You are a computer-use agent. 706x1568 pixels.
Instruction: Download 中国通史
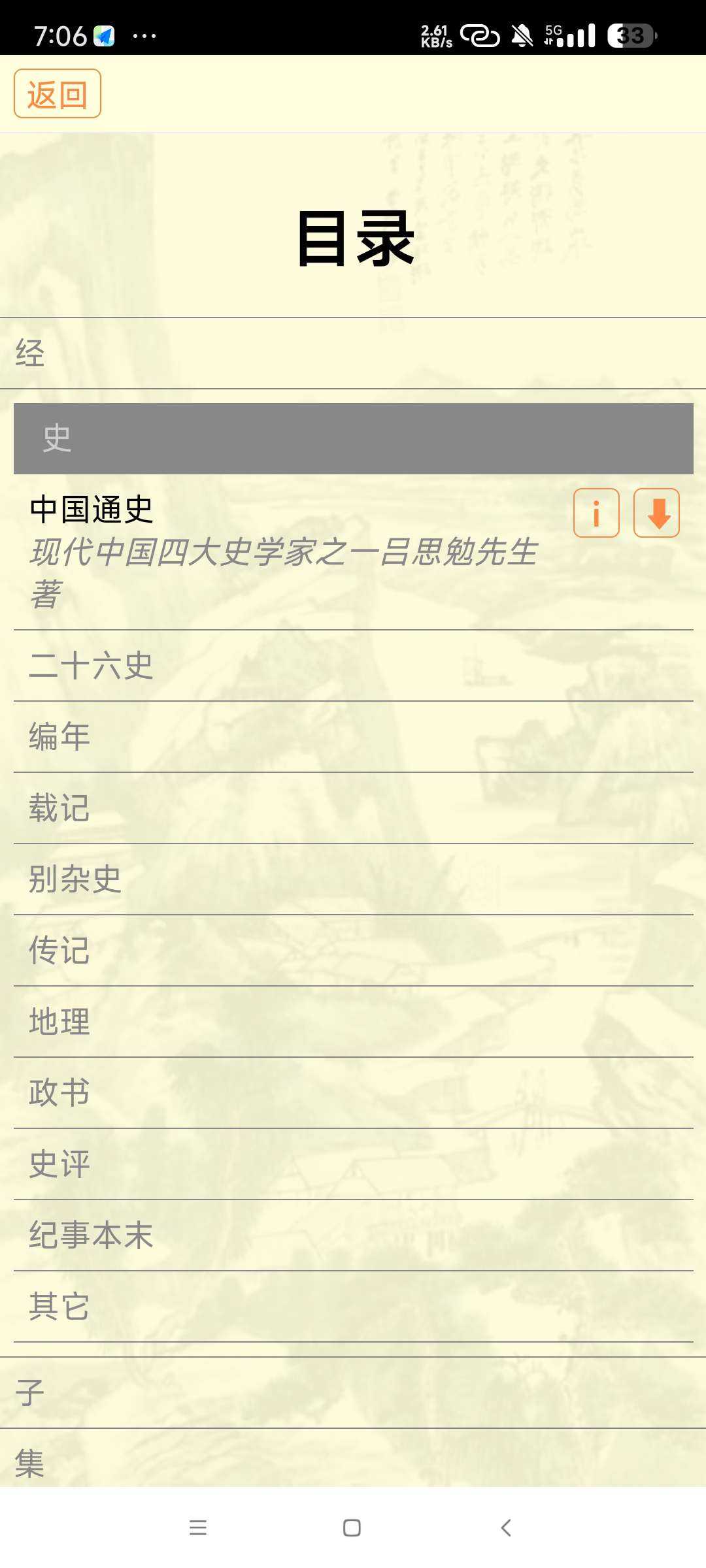pyautogui.click(x=656, y=513)
